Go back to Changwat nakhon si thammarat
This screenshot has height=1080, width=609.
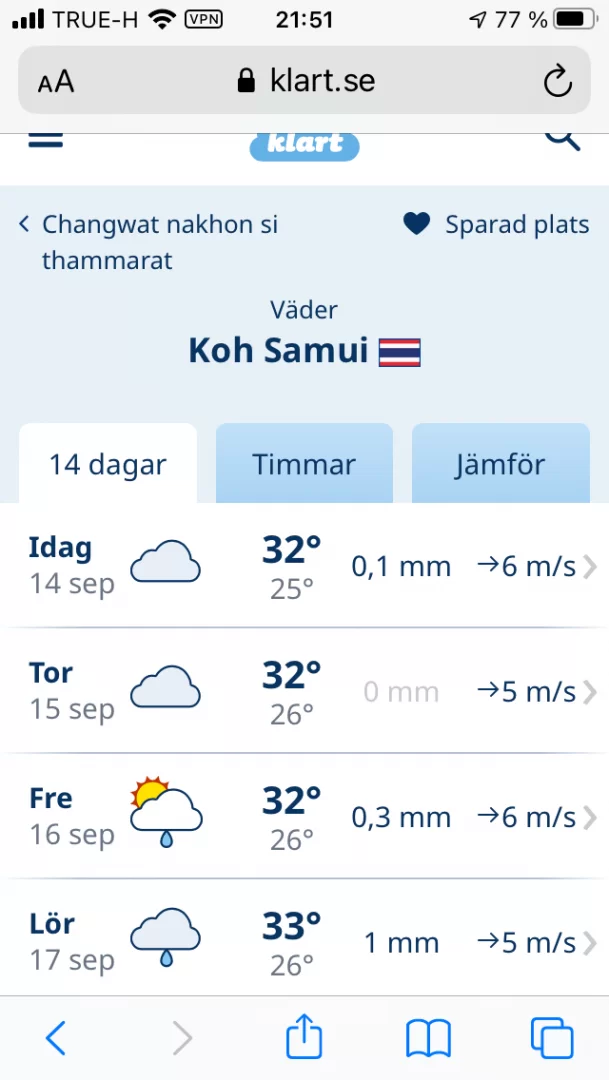(x=150, y=242)
